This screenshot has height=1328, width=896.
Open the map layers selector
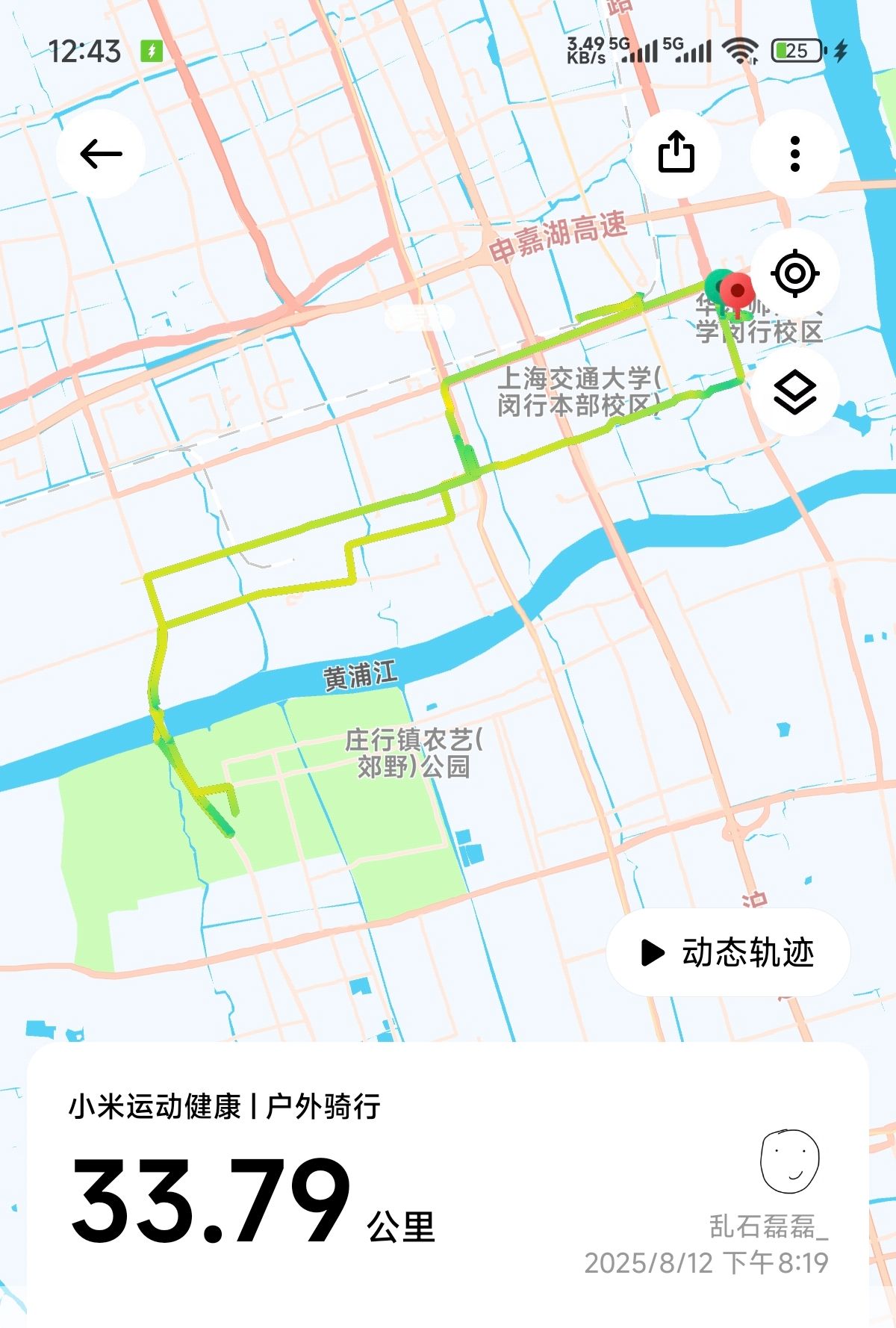(795, 392)
